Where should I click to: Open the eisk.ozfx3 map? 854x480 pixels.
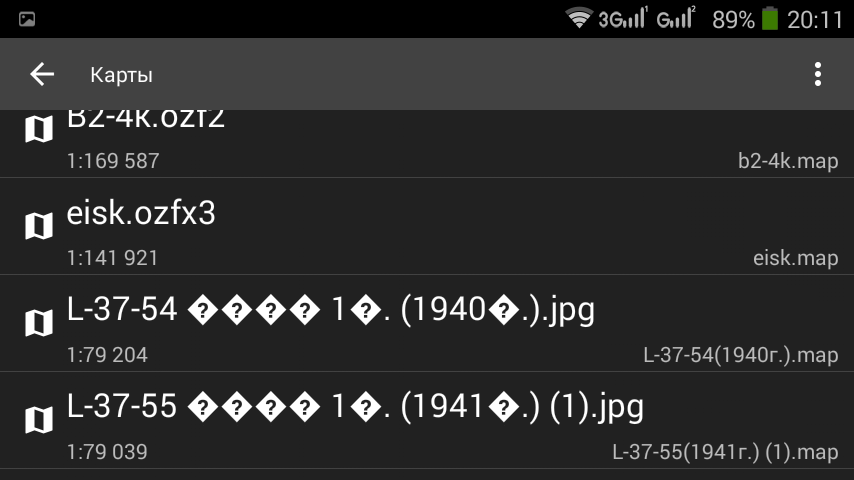pyautogui.click(x=427, y=228)
